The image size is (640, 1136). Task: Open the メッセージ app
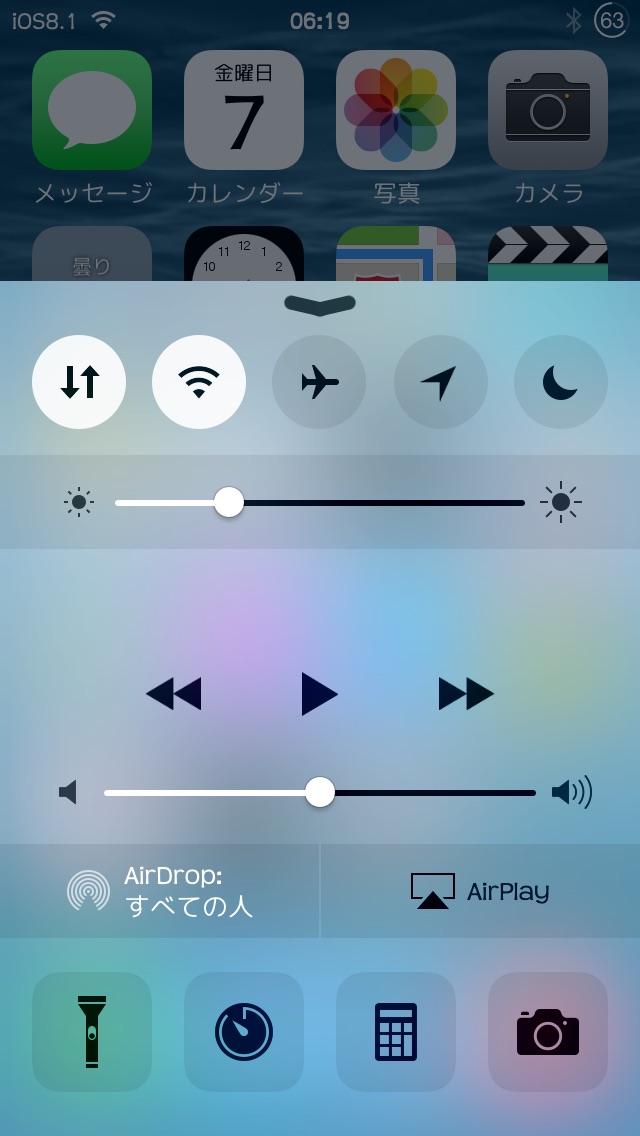pyautogui.click(x=92, y=110)
